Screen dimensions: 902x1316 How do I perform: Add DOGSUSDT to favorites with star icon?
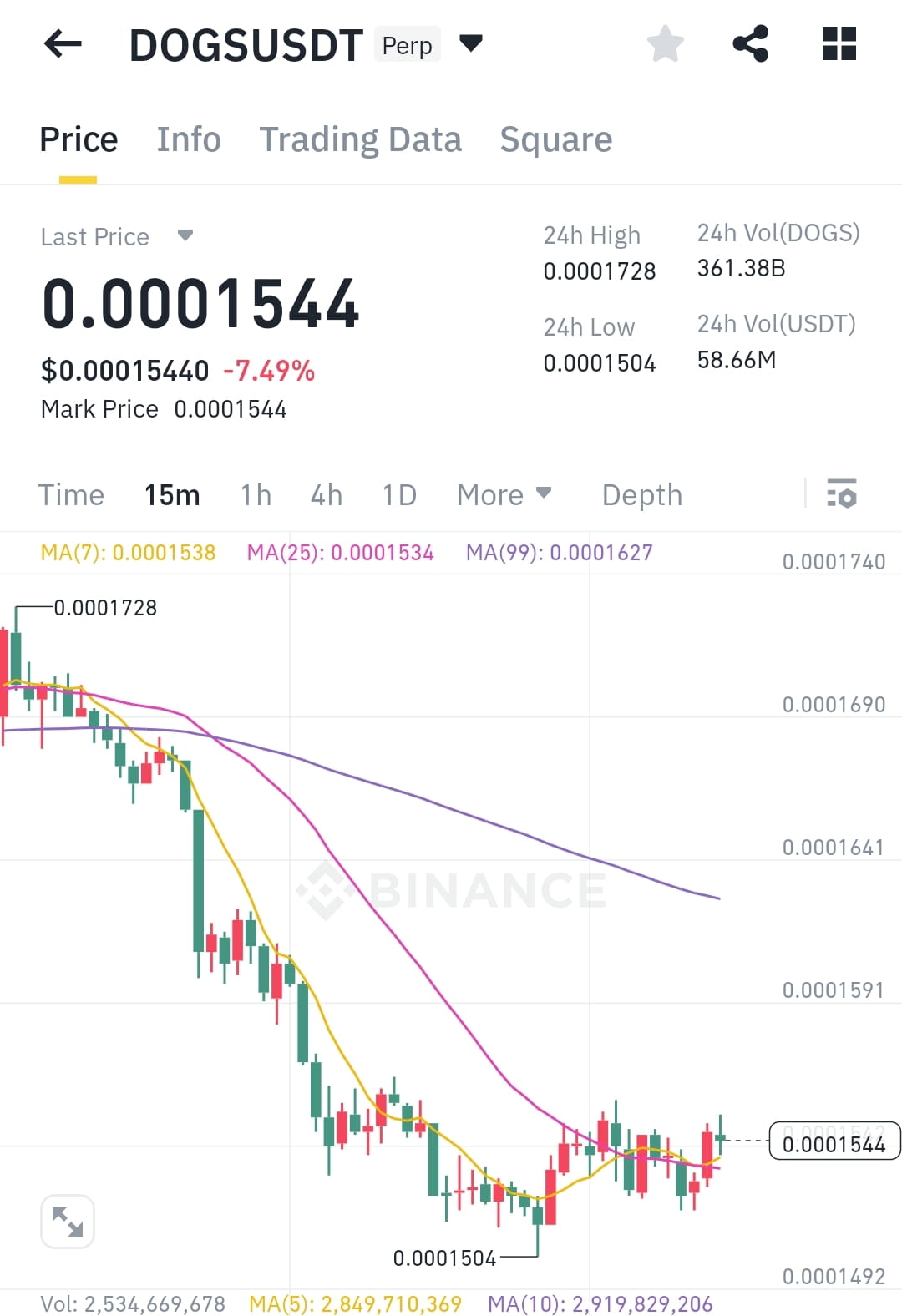[666, 44]
